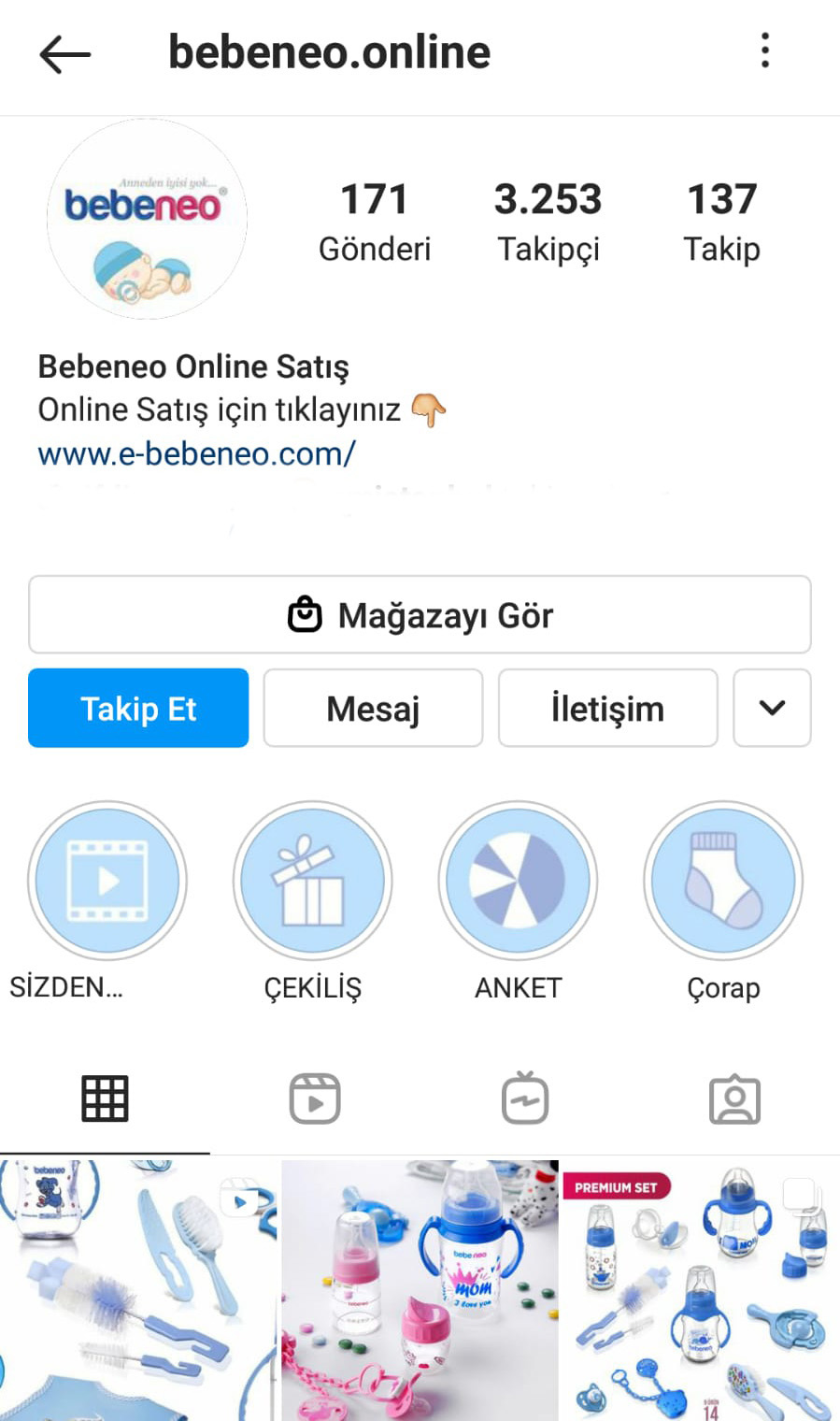View the 3.253 Takipçi followers list
840x1421 pixels.
click(x=548, y=222)
